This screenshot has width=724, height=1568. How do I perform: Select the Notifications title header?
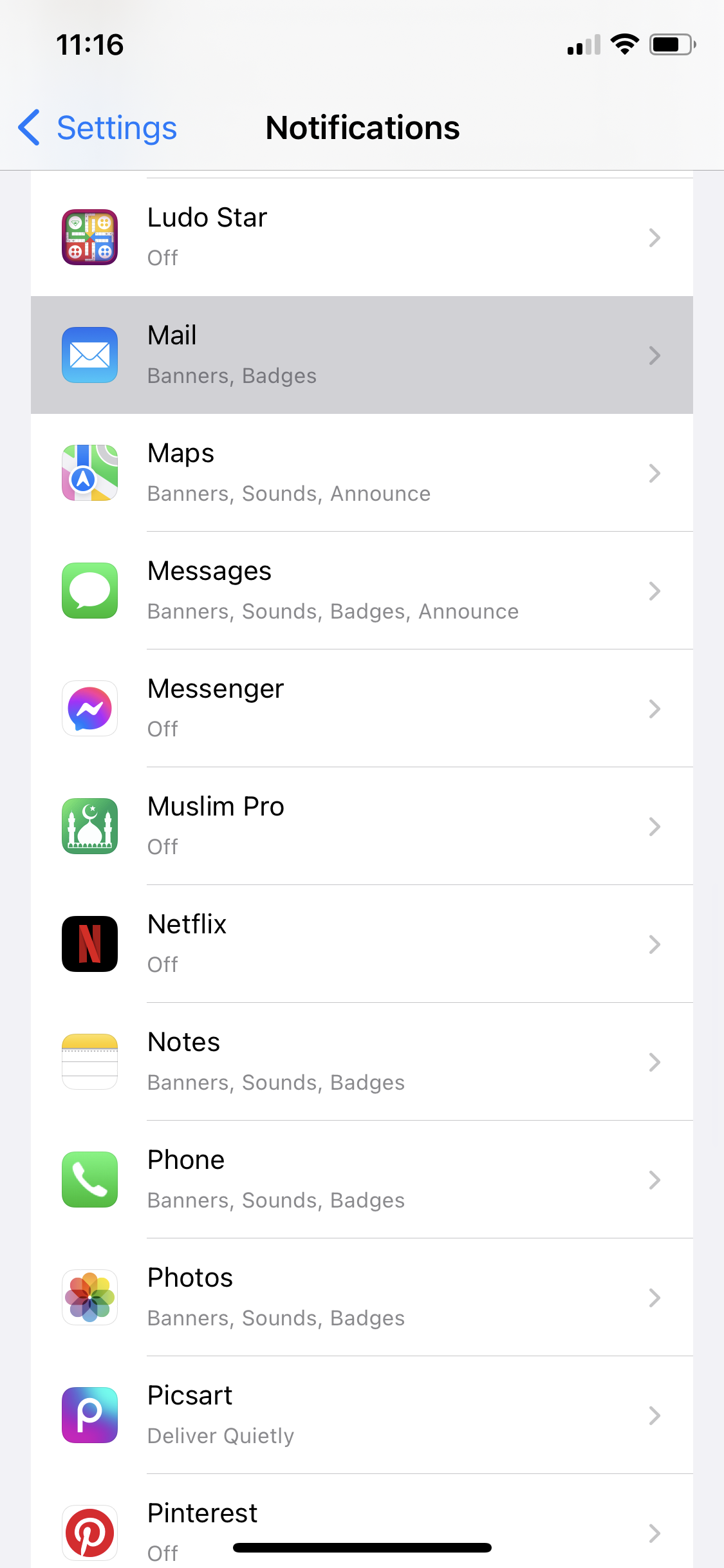(x=362, y=128)
